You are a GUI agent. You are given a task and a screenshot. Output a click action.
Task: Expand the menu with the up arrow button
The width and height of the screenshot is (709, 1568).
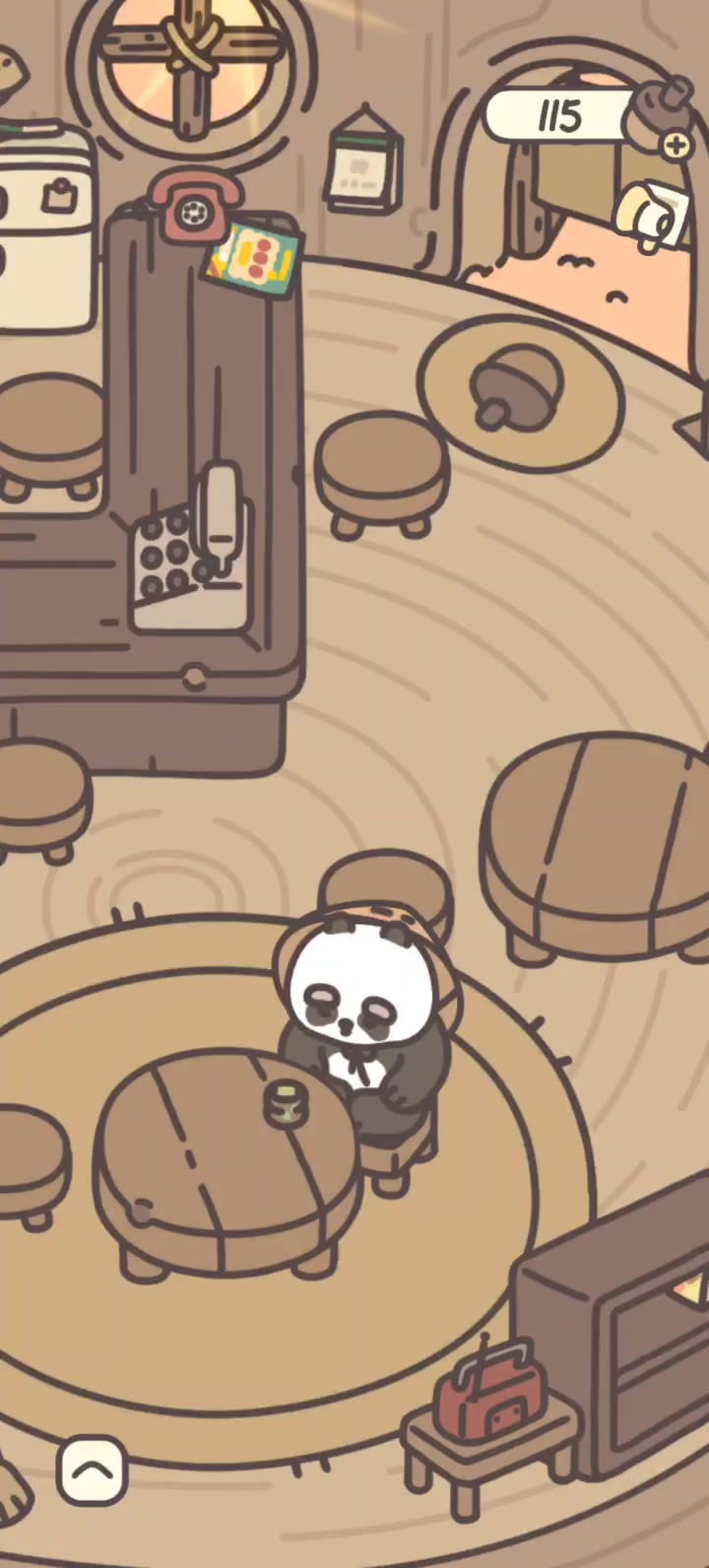coord(93,1470)
